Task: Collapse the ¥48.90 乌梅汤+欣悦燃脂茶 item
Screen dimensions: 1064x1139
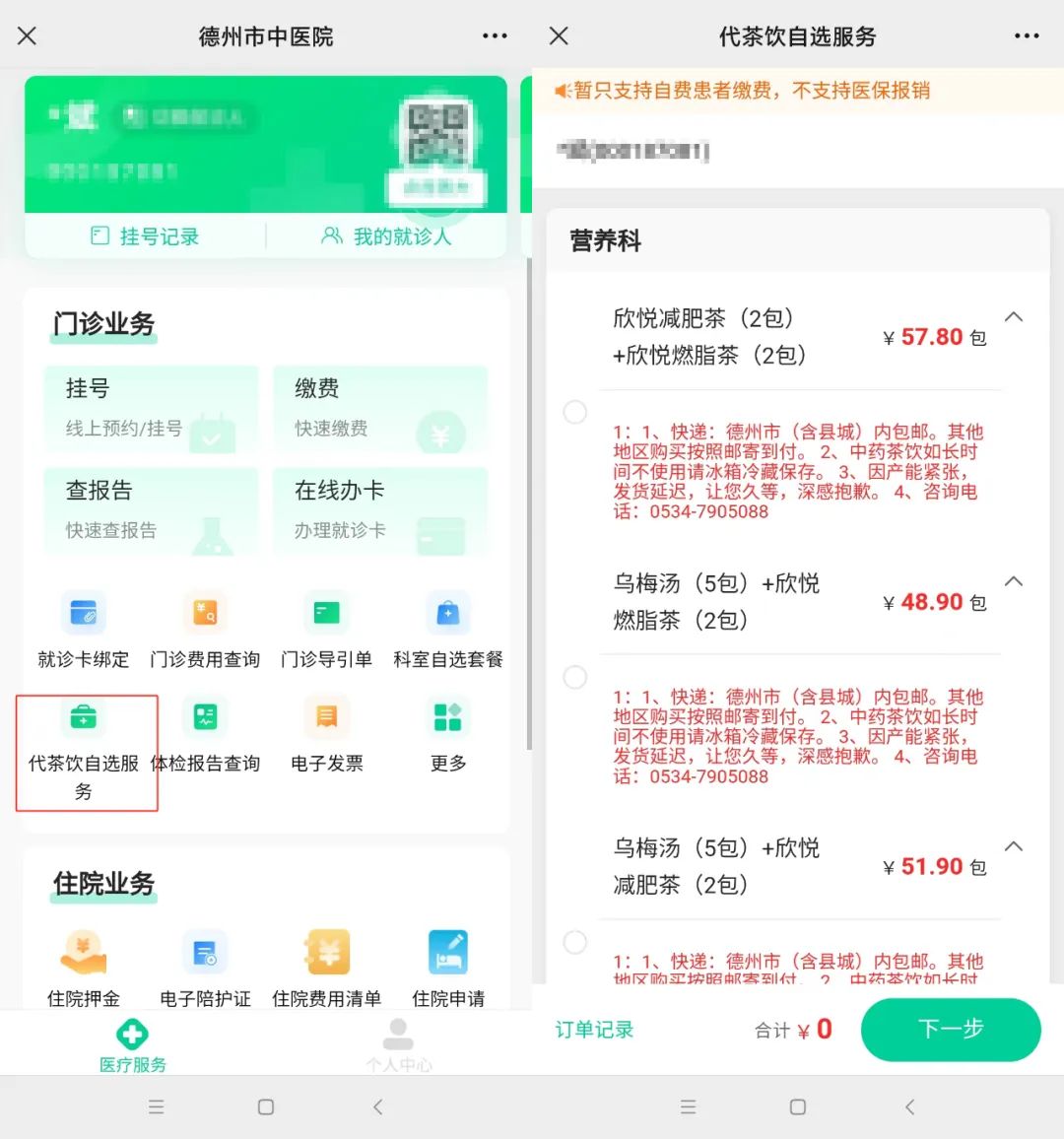Action: coord(1013,581)
